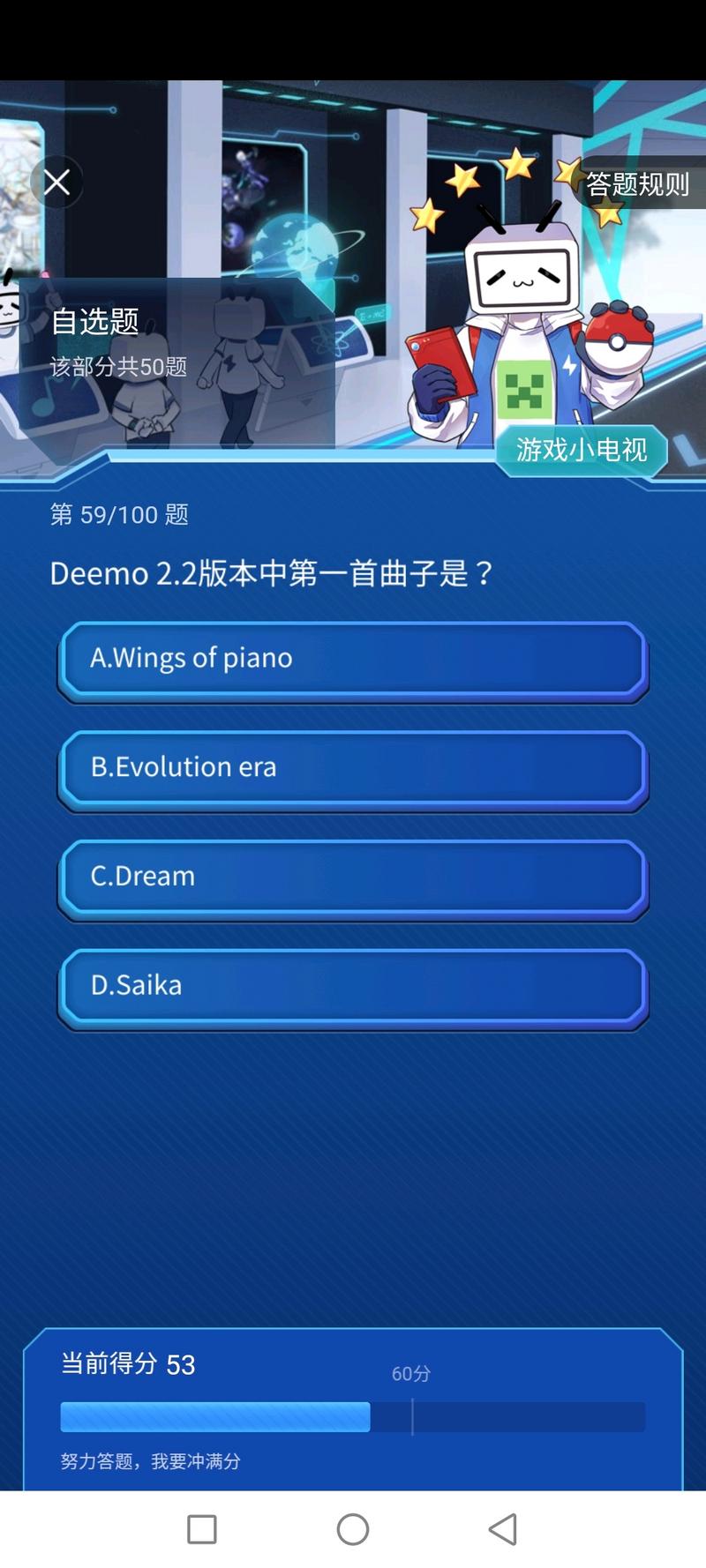Choose answer B.Evolution era
Viewport: 706px width, 1568px height.
pyautogui.click(x=353, y=768)
